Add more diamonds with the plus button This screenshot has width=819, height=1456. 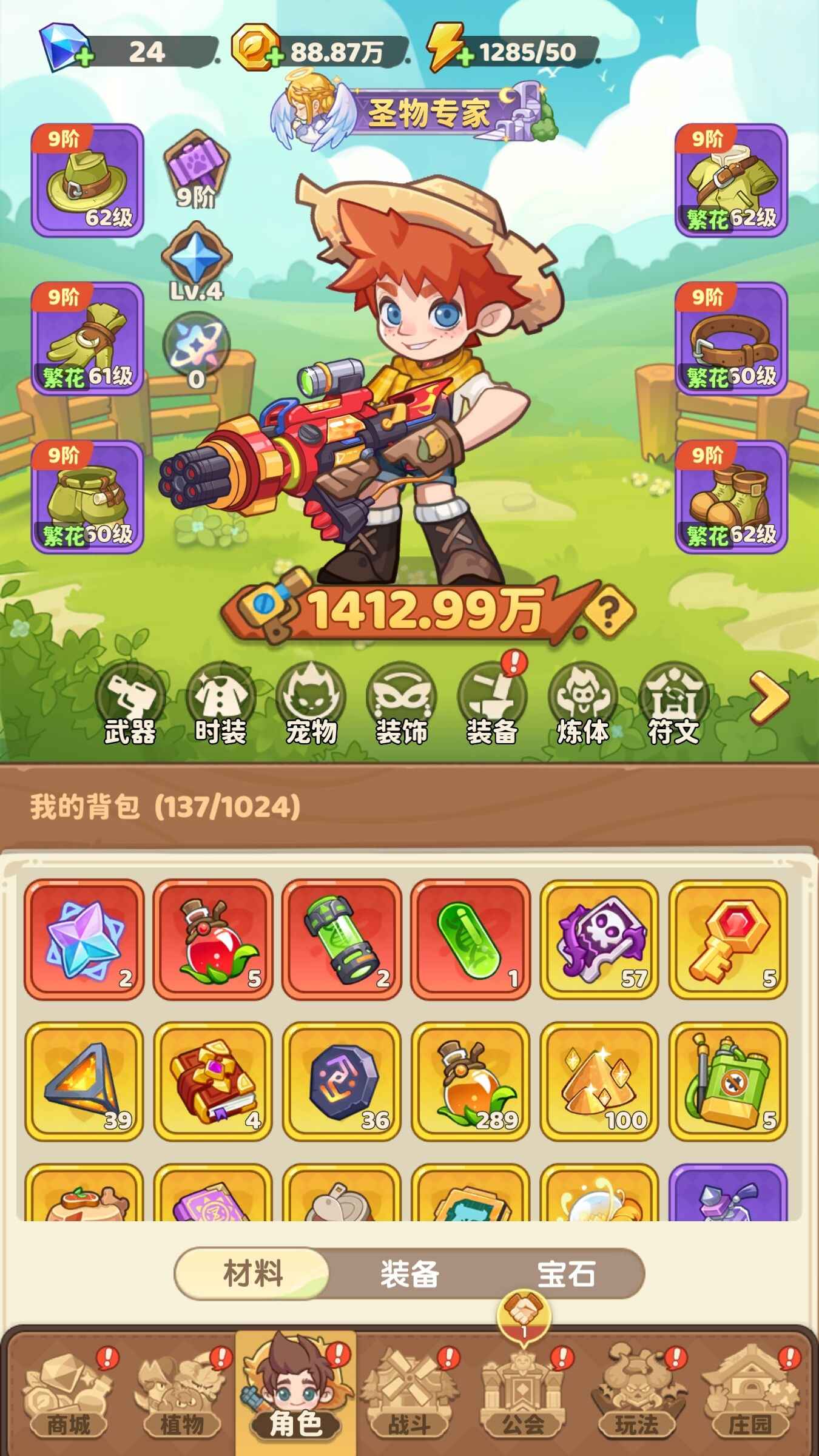[84, 58]
